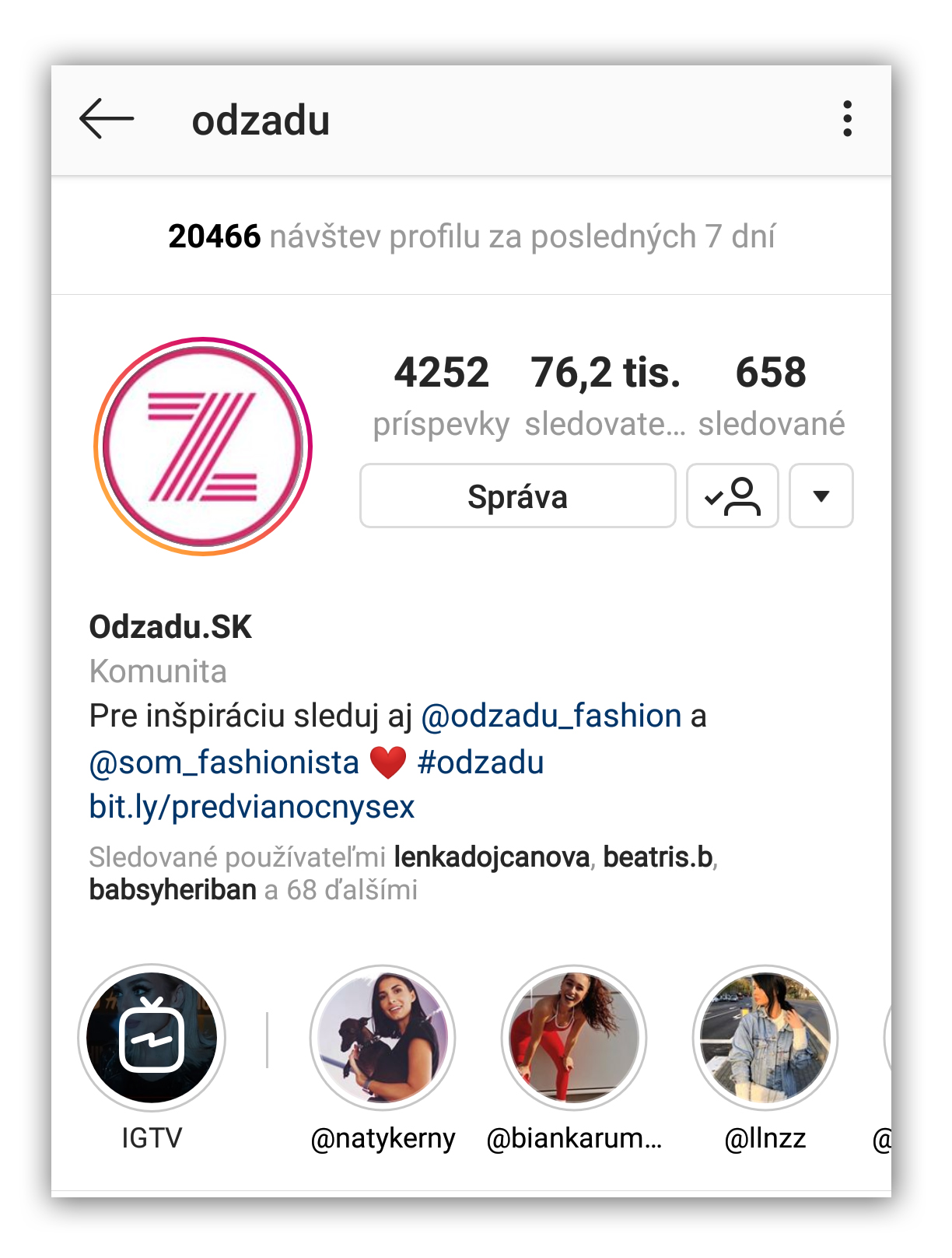The height and width of the screenshot is (1258, 952).
Task: Open the 658 sledované list
Action: click(x=771, y=394)
